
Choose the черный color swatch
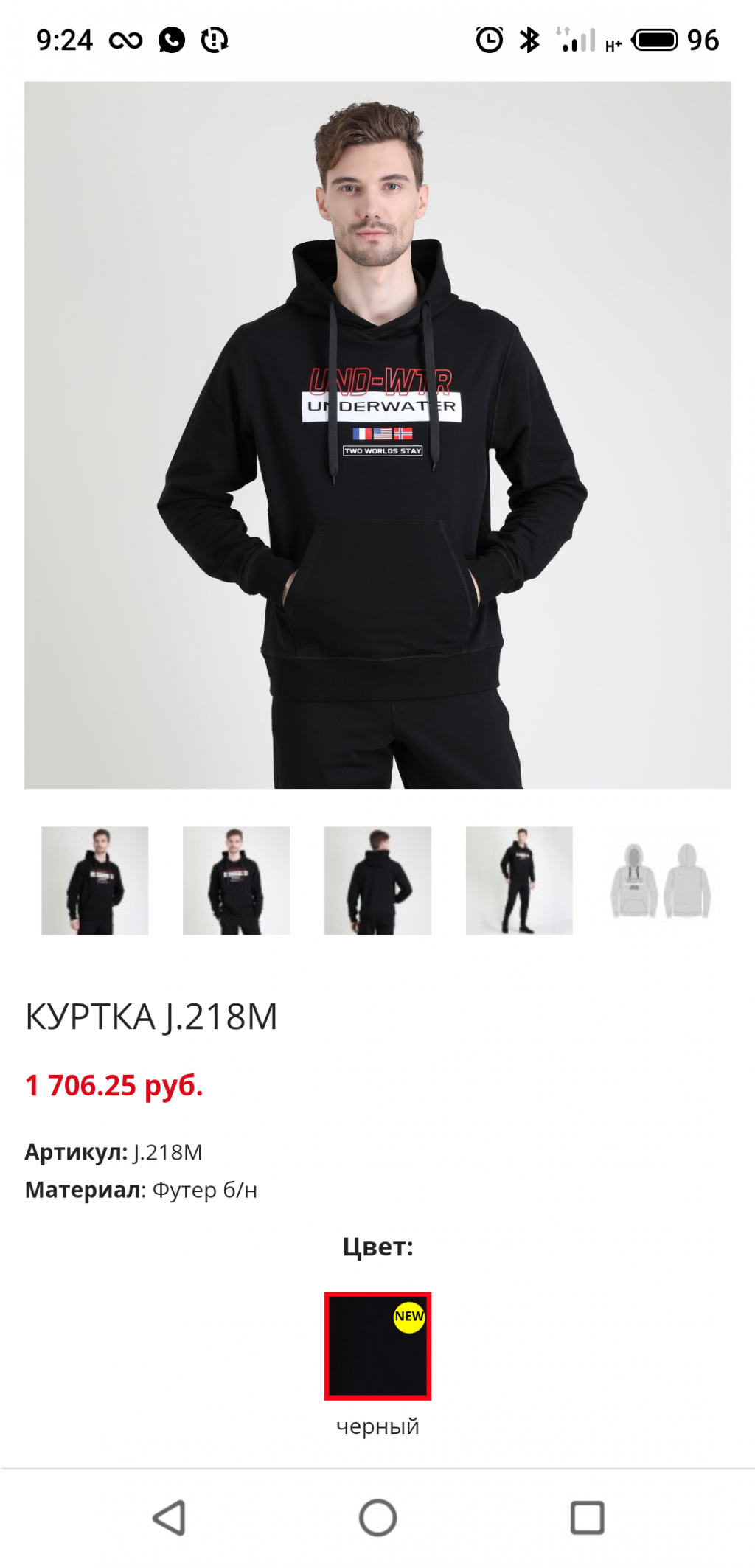pos(377,1345)
